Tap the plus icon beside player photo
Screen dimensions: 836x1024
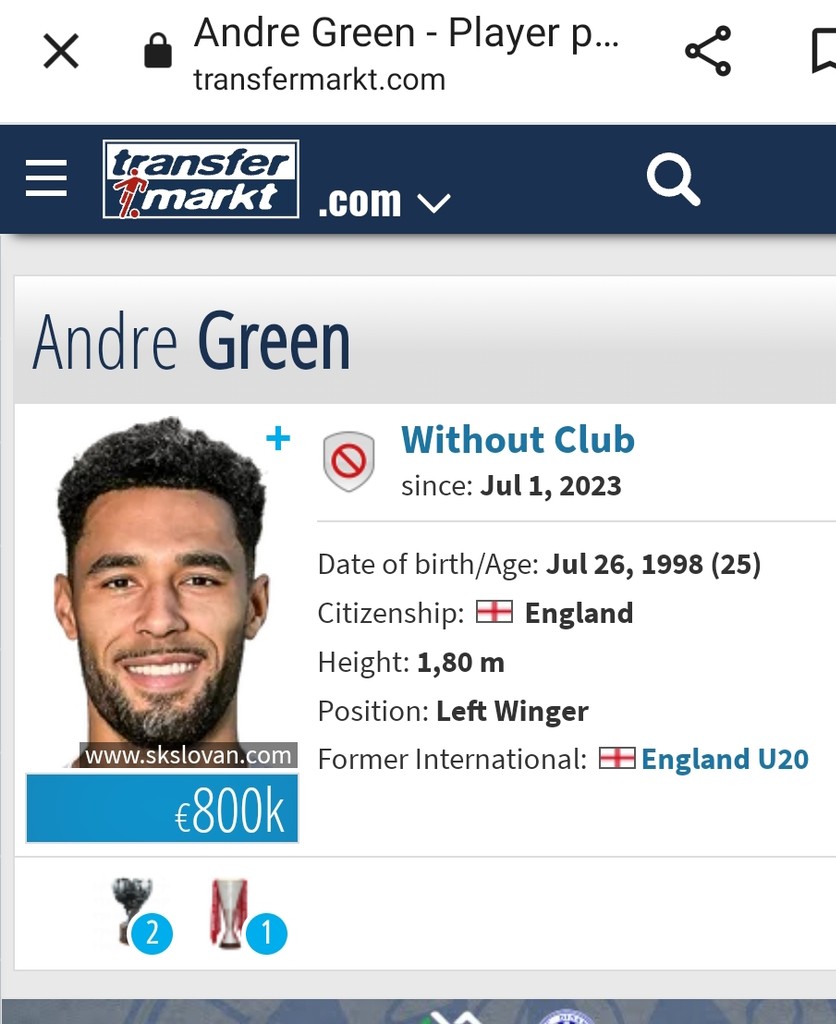coord(278,438)
